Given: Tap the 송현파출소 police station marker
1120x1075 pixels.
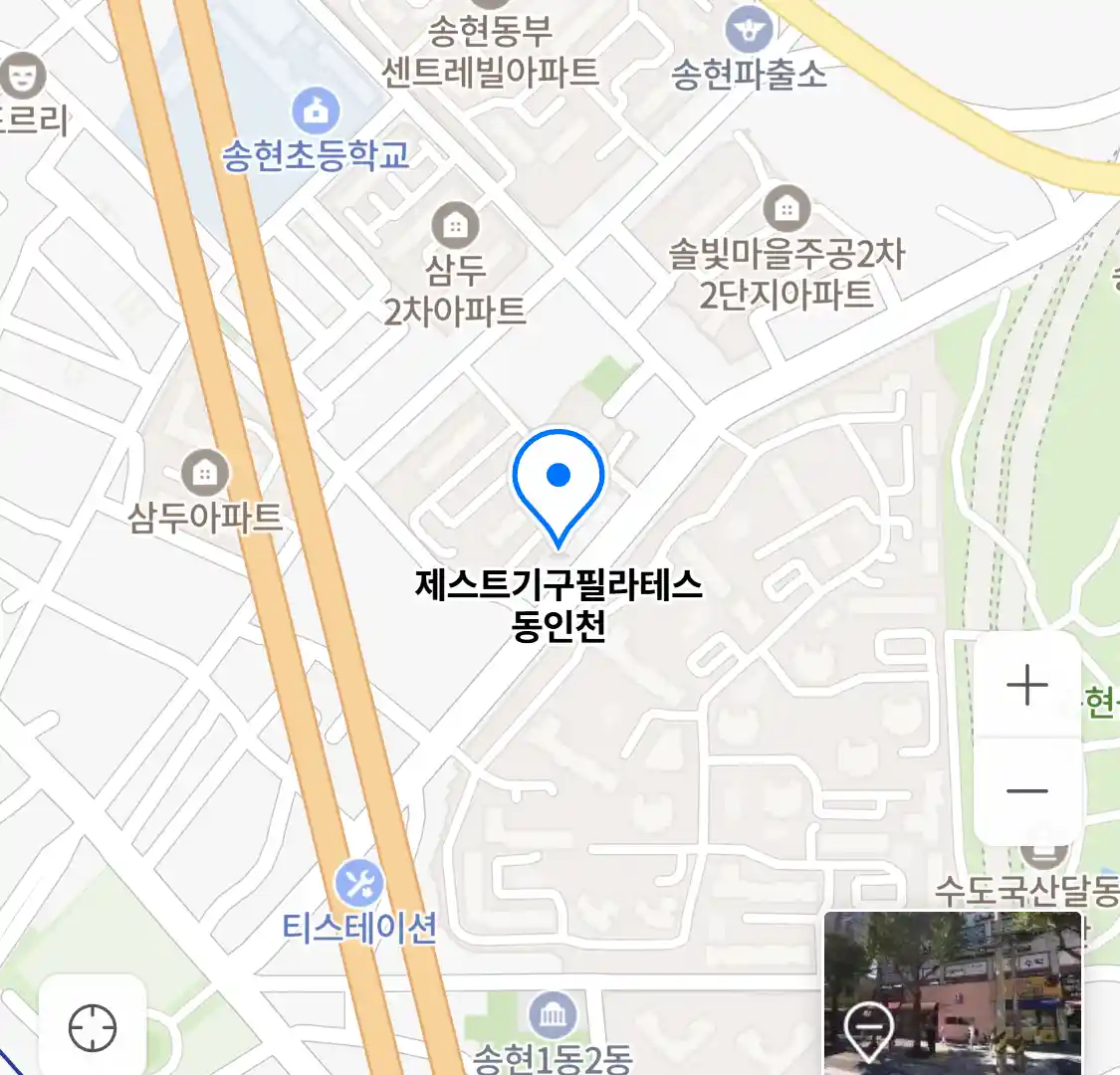Looking at the screenshot, I should click(x=749, y=31).
